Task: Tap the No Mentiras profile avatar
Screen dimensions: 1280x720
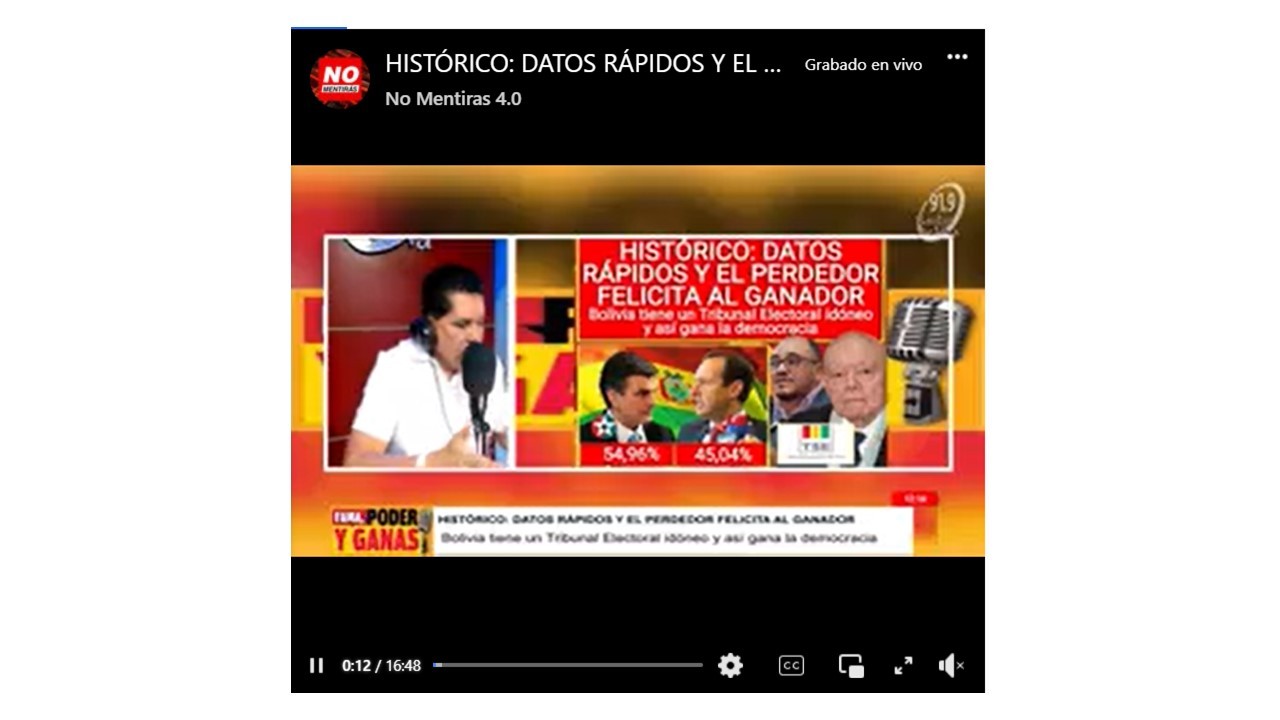Action: coord(340,78)
